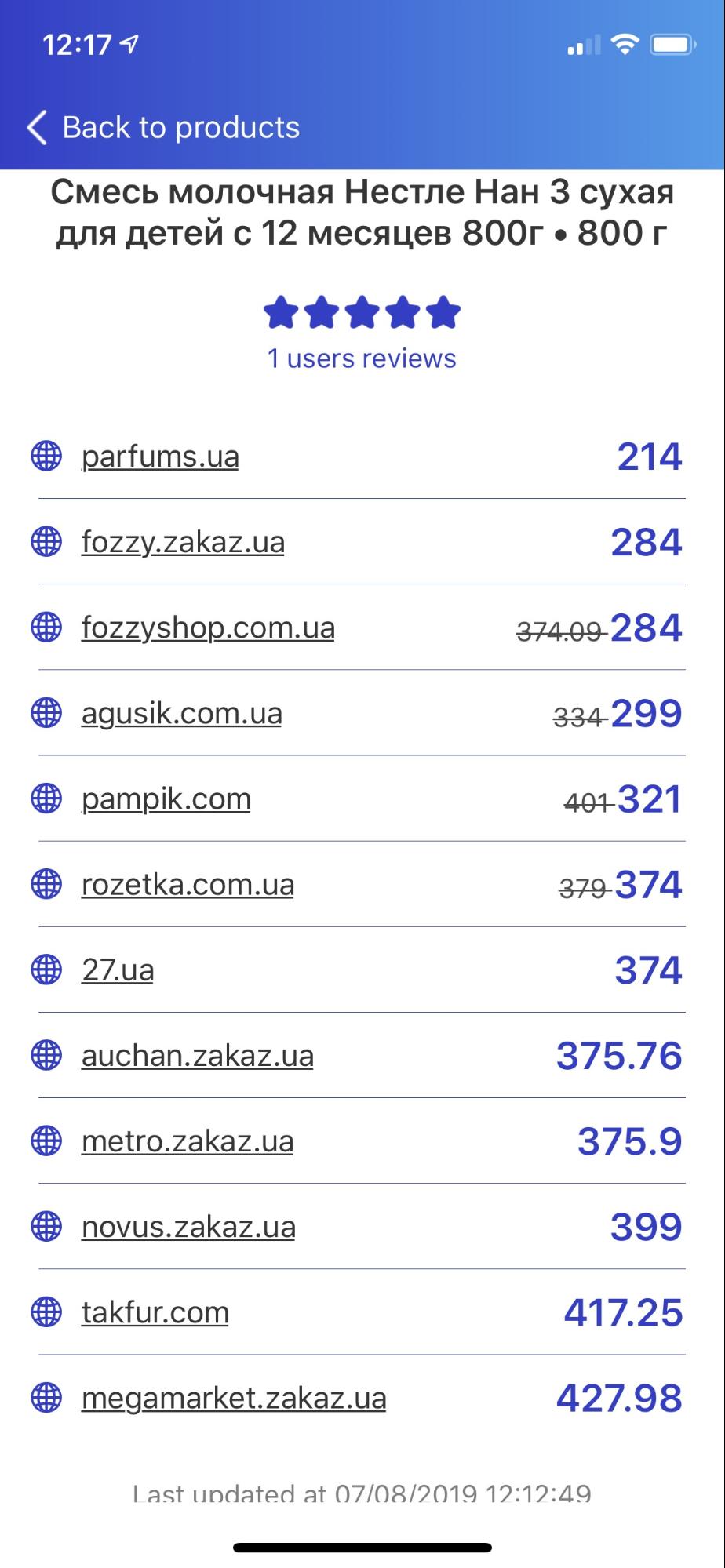Follow the megamarket.zakaz.ua link
The width and height of the screenshot is (725, 1568).
click(x=234, y=1397)
